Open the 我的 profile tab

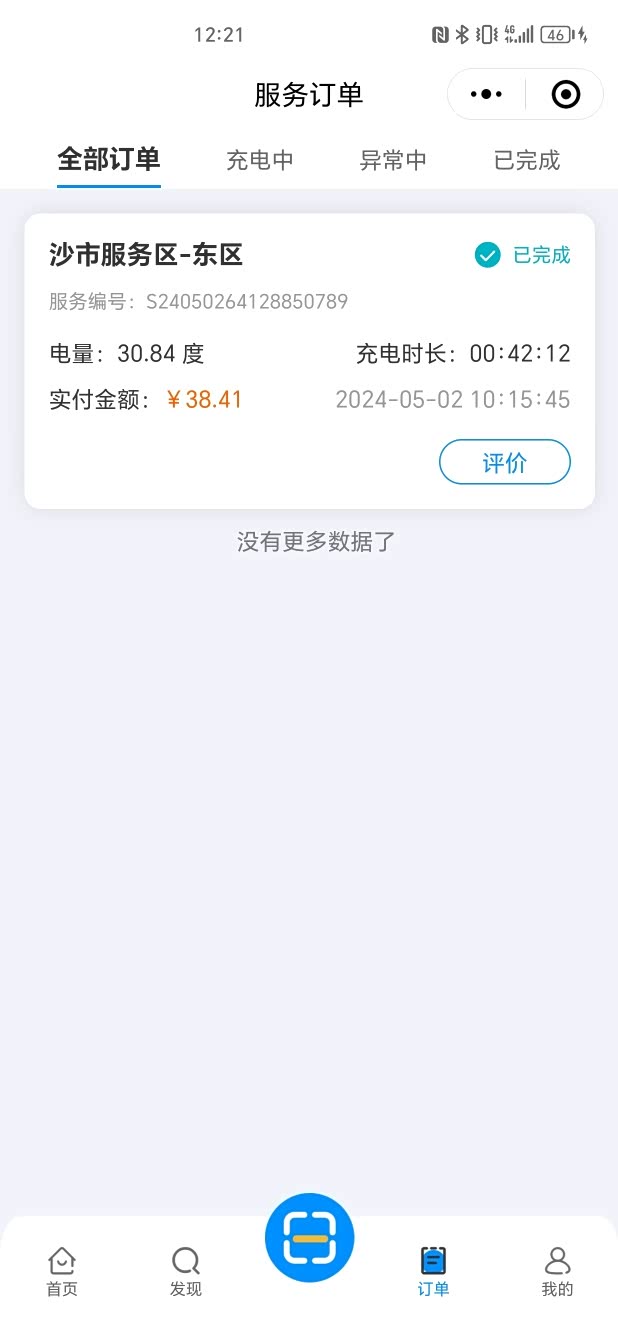557,1272
